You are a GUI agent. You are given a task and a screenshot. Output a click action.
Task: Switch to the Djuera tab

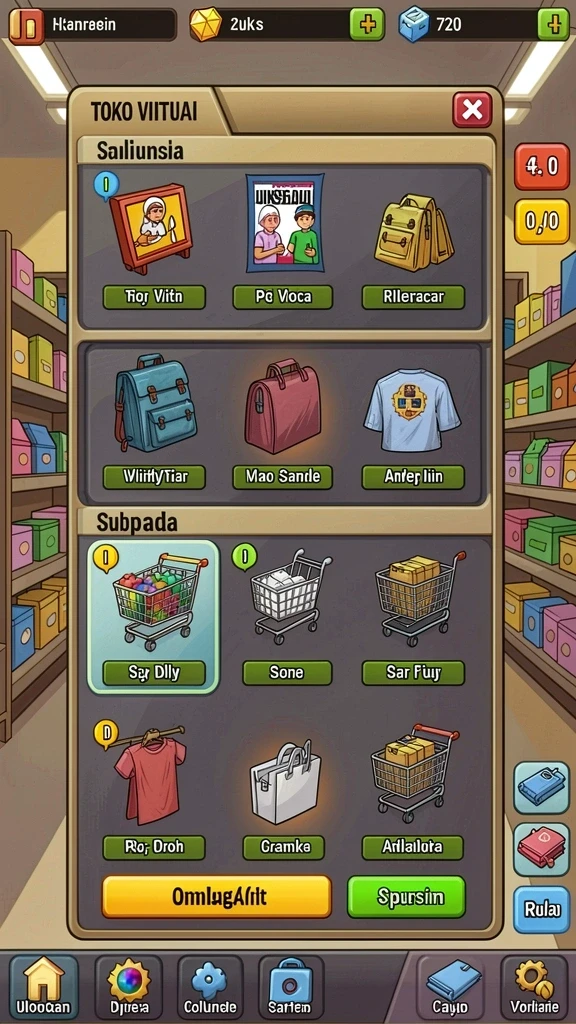(x=129, y=987)
